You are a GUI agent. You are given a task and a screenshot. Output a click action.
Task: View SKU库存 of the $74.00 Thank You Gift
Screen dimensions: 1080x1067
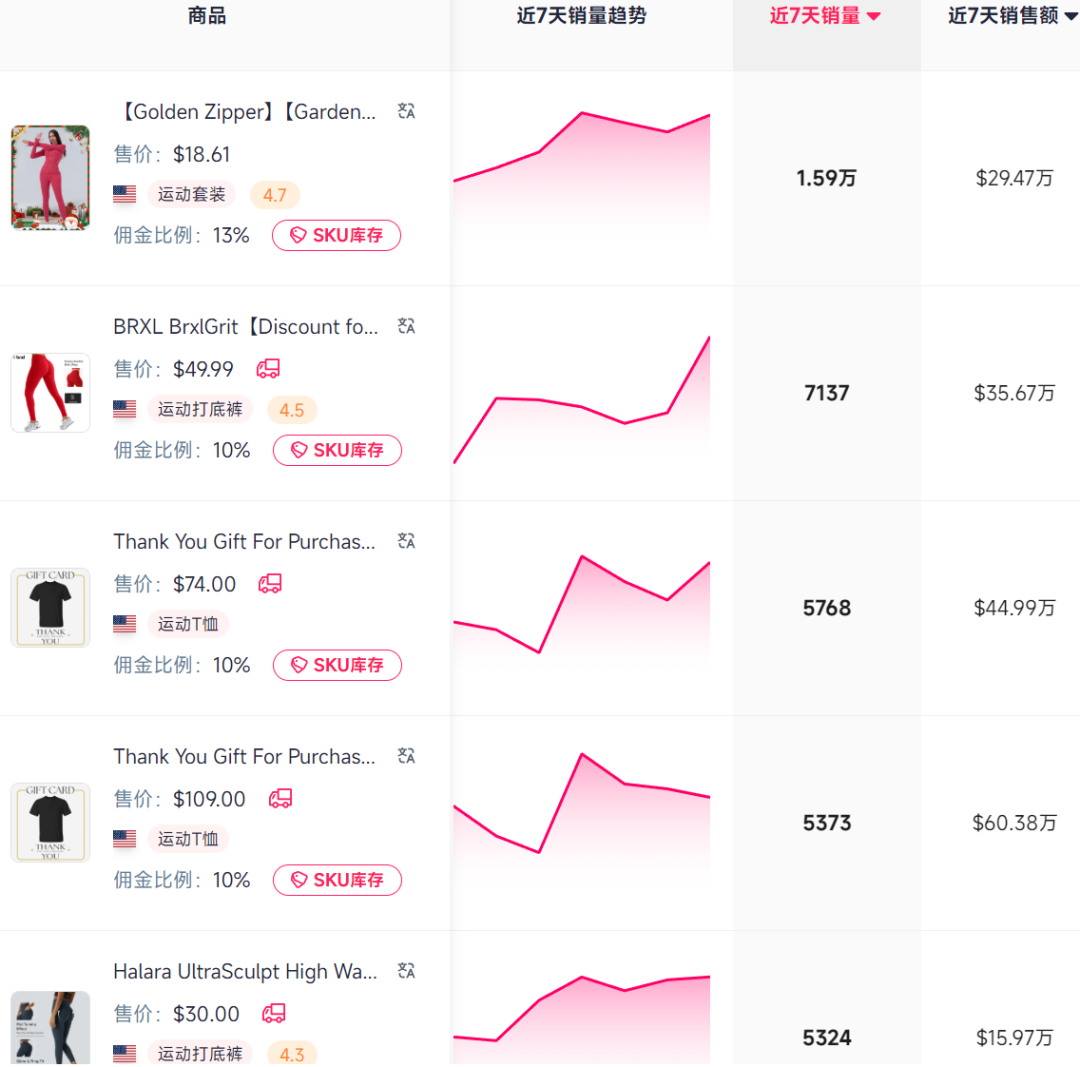[337, 665]
